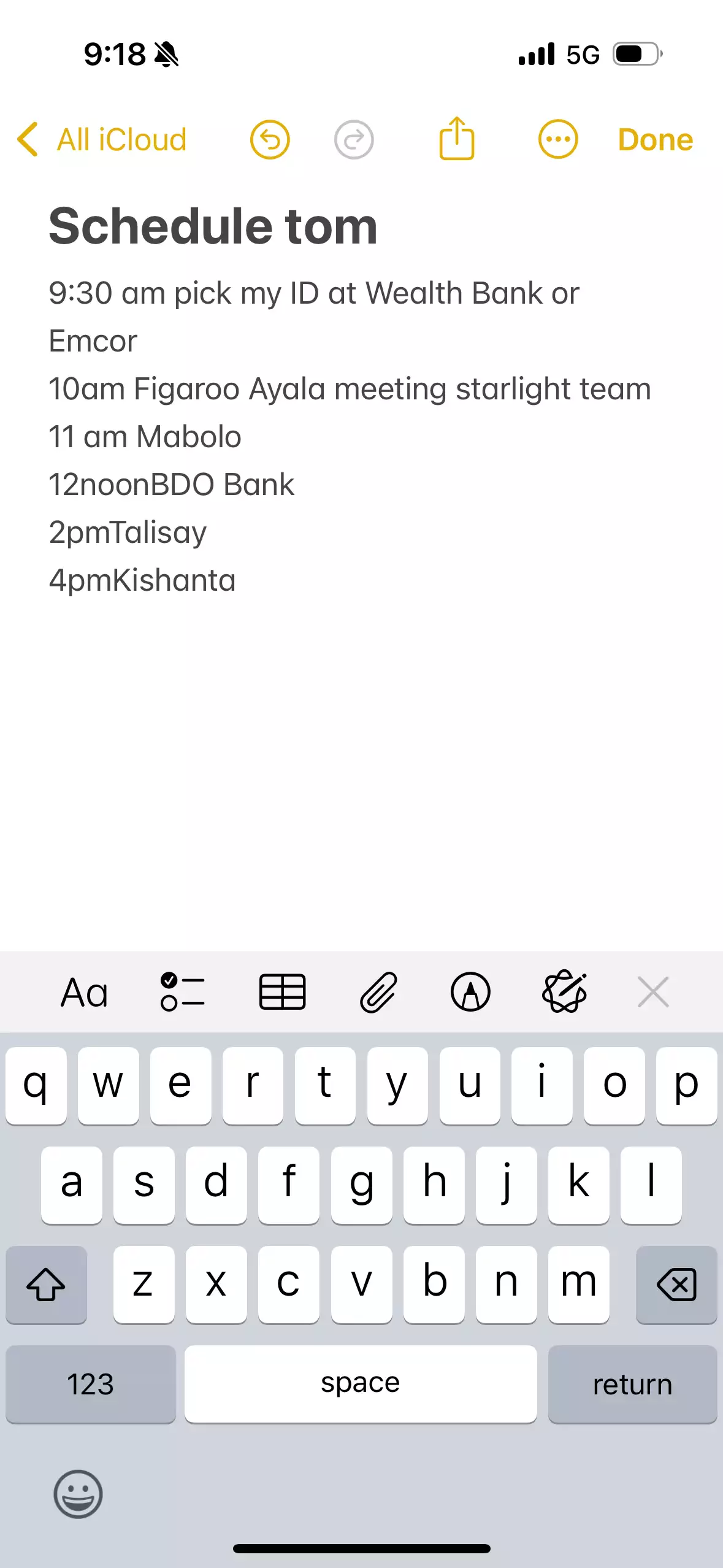Screen dimensions: 723x1568
Task: Tap the backspace key
Action: [676, 1285]
